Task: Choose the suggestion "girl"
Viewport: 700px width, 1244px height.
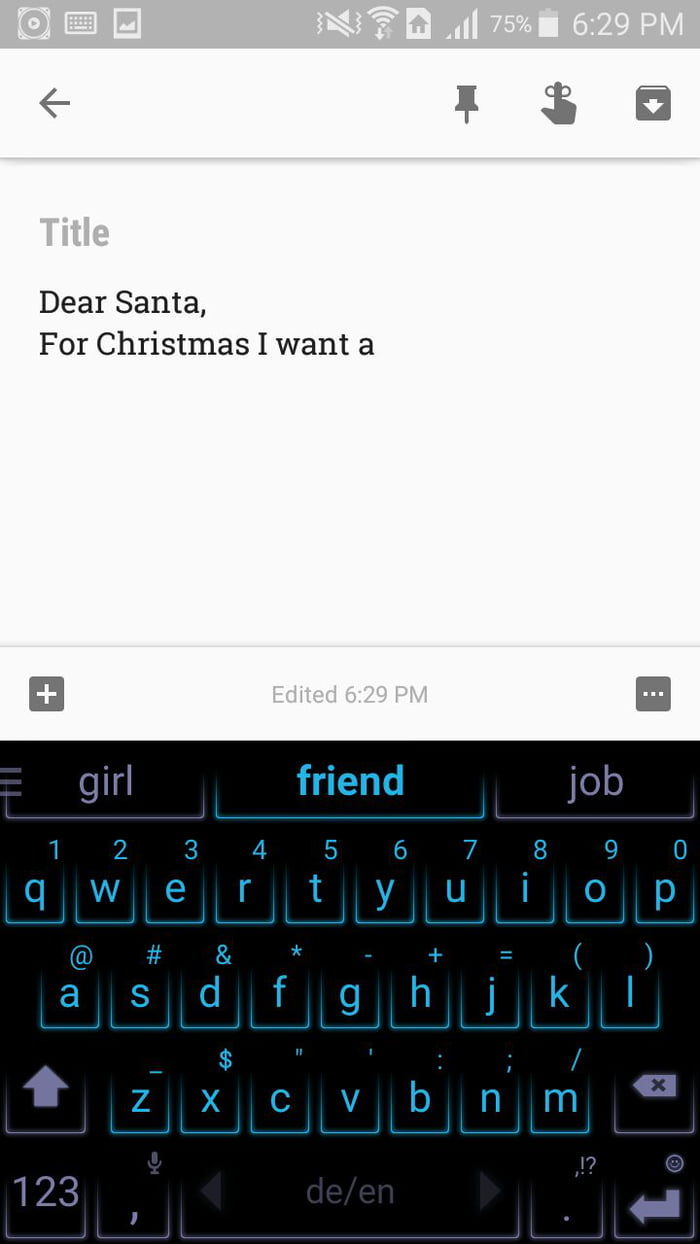Action: 106,782
